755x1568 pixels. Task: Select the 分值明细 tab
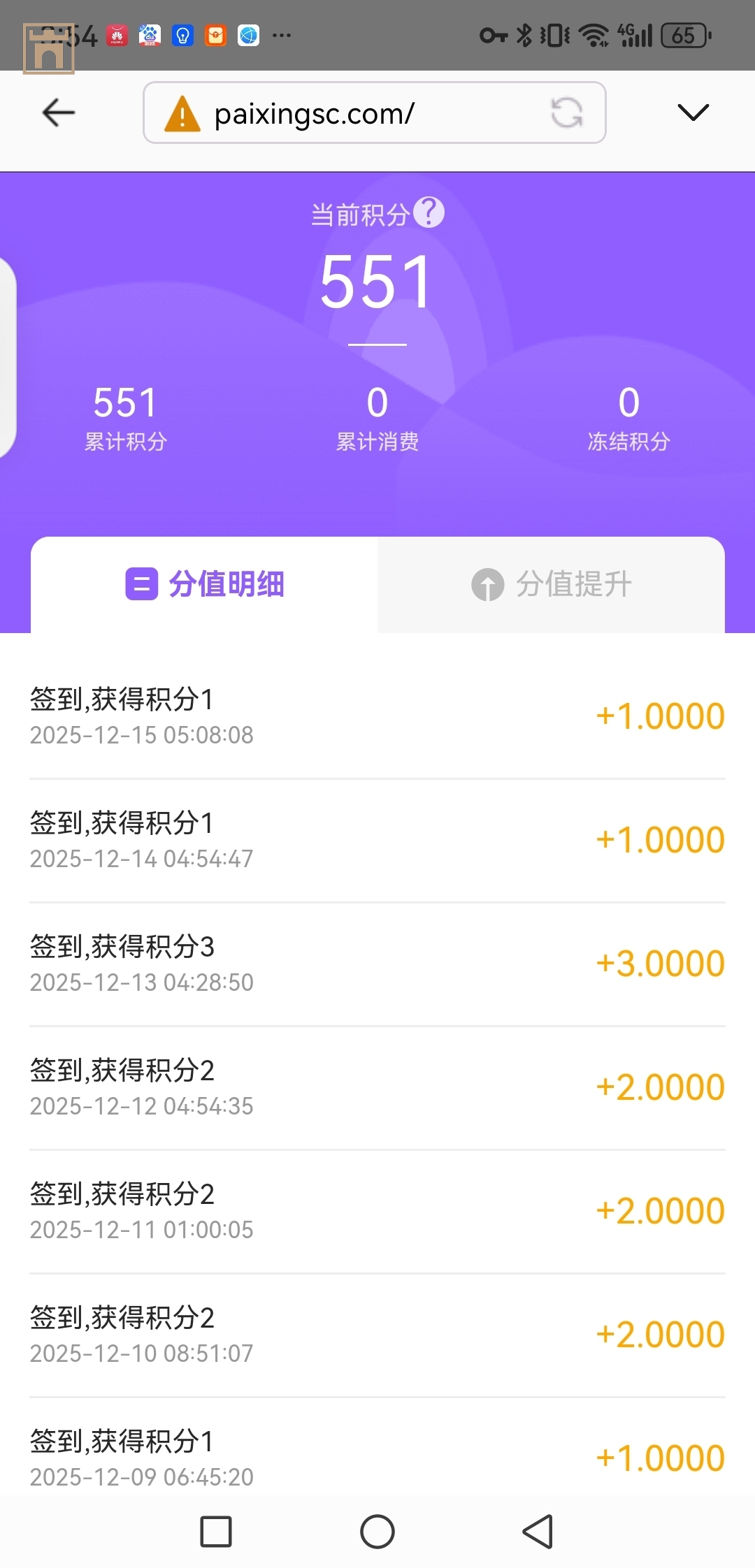tap(205, 584)
